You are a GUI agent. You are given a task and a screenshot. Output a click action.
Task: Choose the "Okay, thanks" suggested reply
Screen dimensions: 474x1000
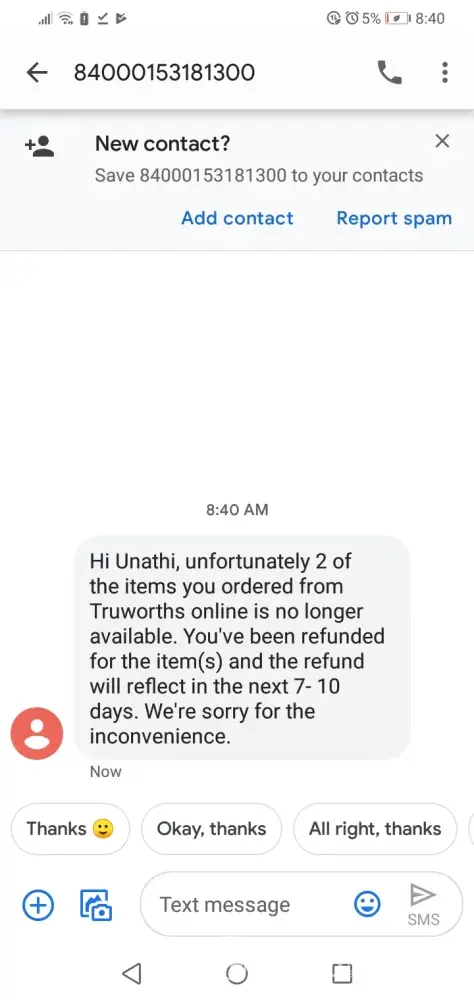coord(211,828)
